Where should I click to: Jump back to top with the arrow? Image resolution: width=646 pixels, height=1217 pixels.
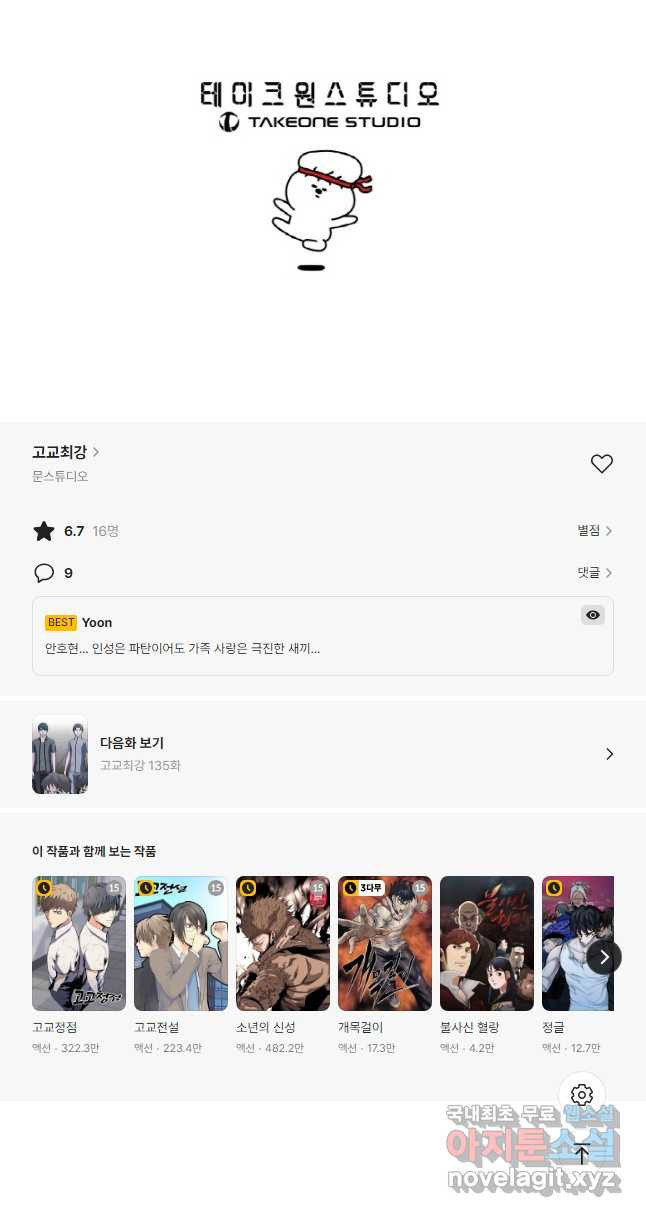coord(582,1154)
